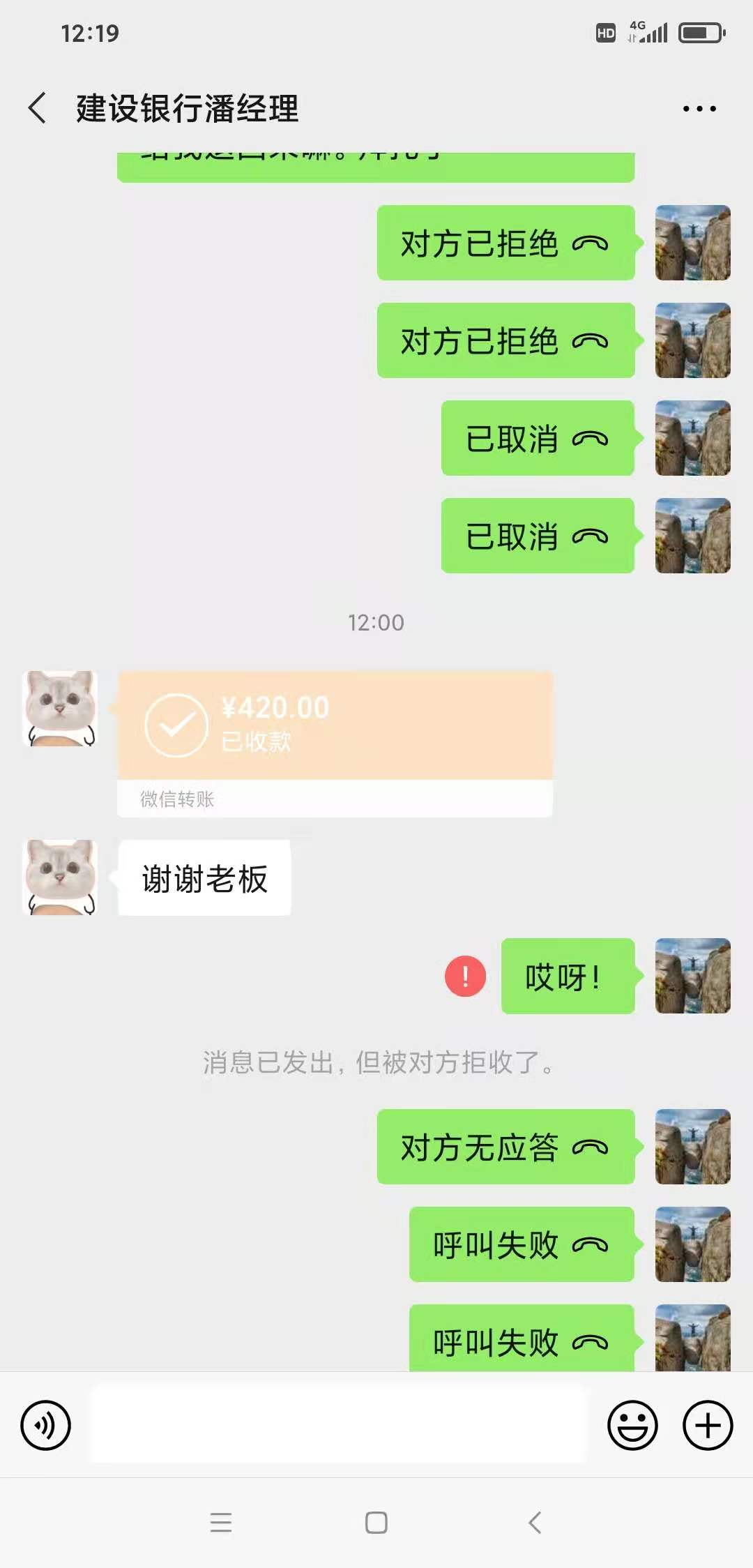Switch to voice message input

pyautogui.click(x=46, y=1424)
